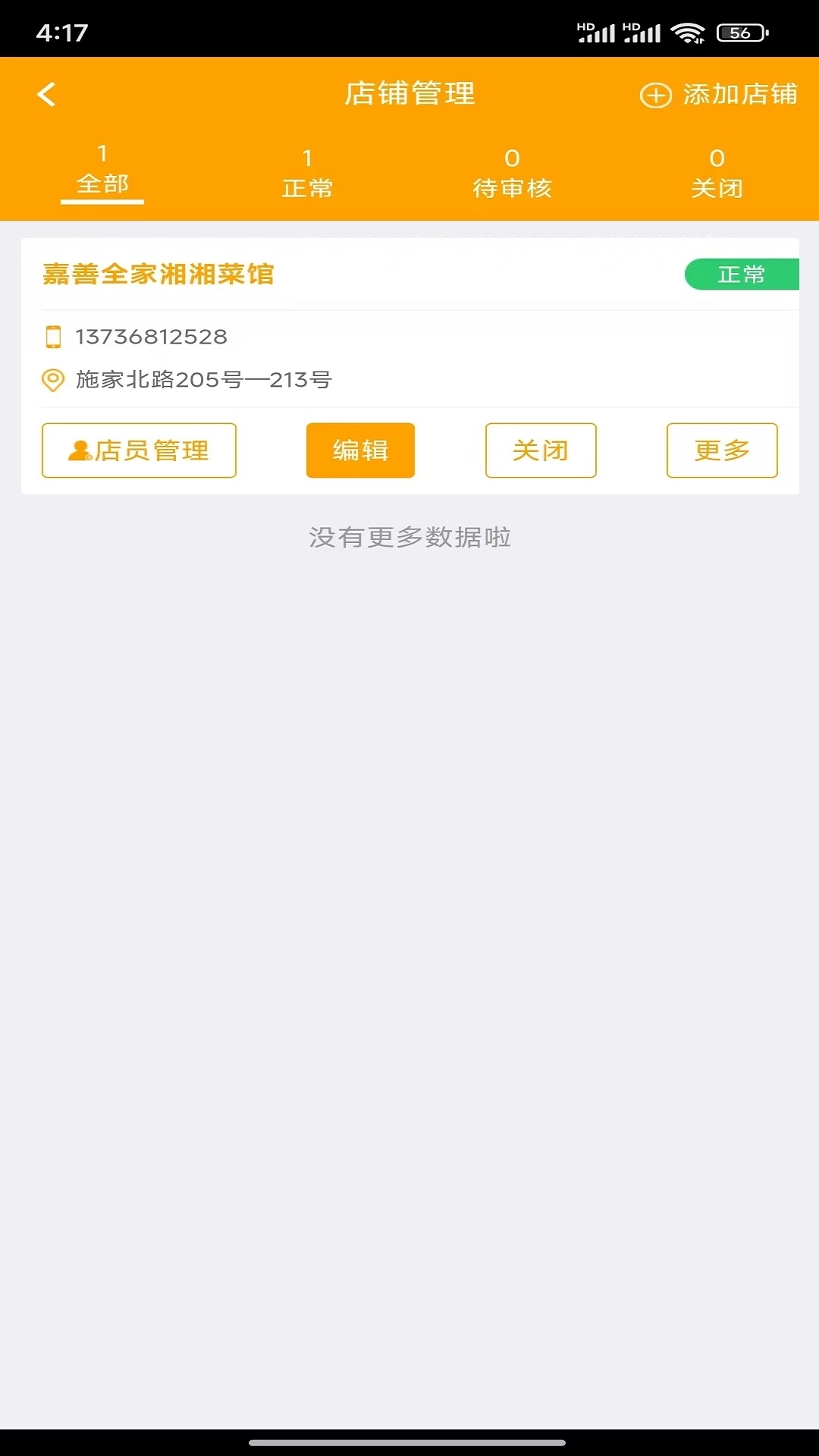Tap the back arrow in the header
819x1456 pixels.
(x=47, y=94)
